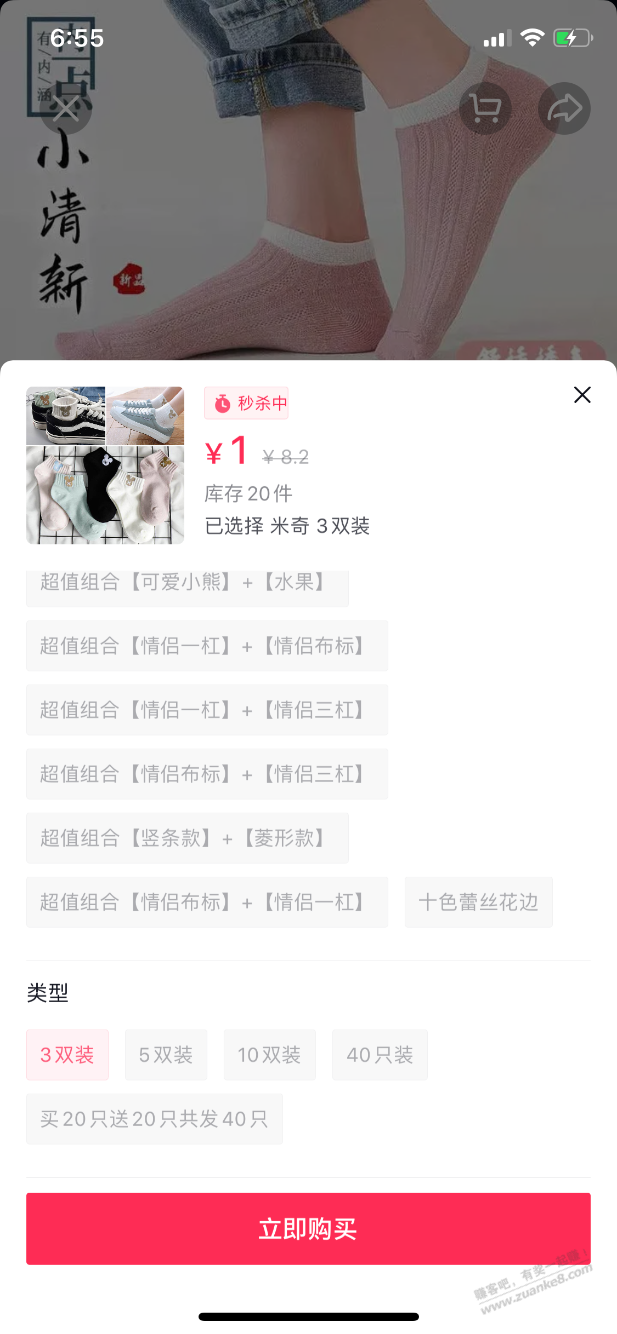Enlarge the selected sock product thumbnail

click(105, 465)
